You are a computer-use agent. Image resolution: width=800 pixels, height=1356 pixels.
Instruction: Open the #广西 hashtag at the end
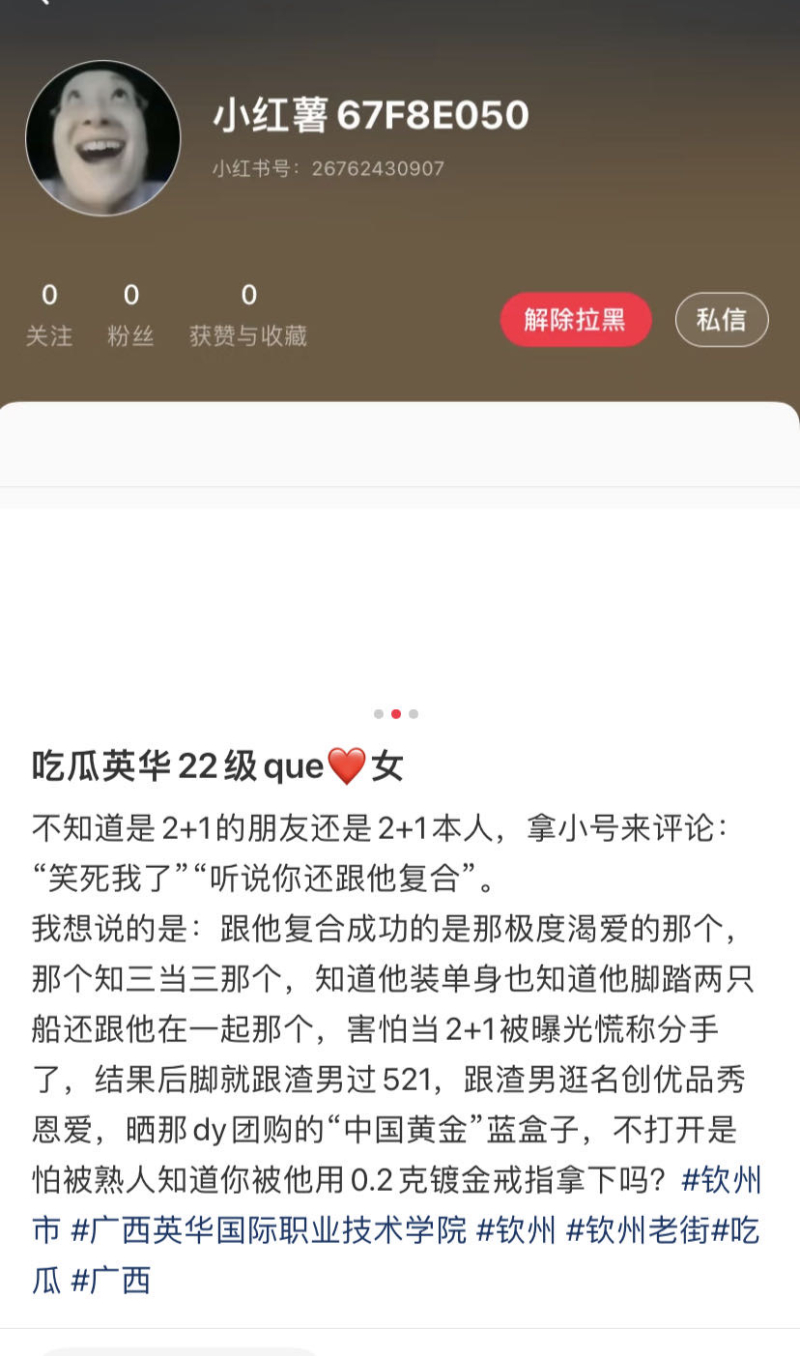pyautogui.click(x=110, y=1279)
